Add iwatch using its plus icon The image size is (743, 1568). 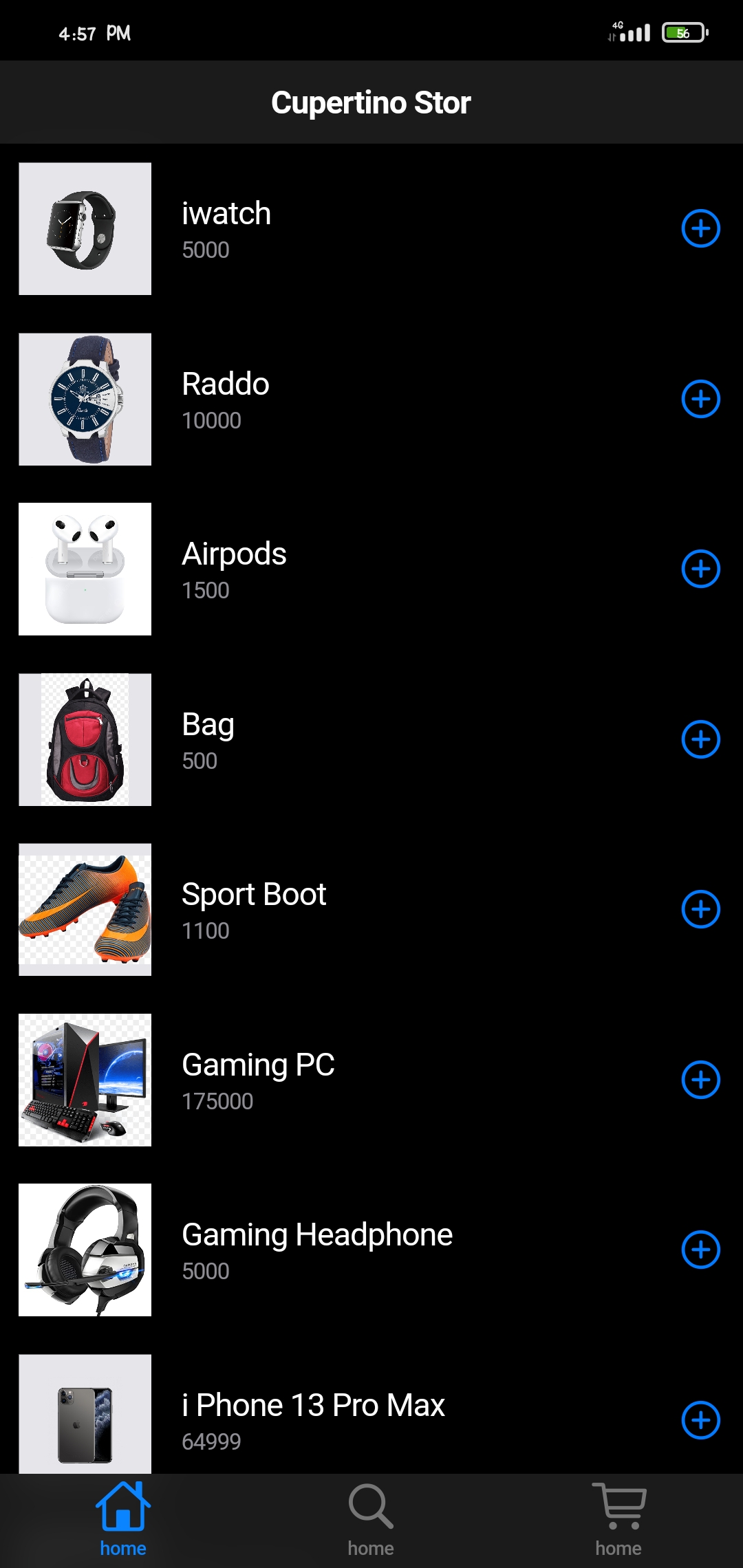point(700,228)
